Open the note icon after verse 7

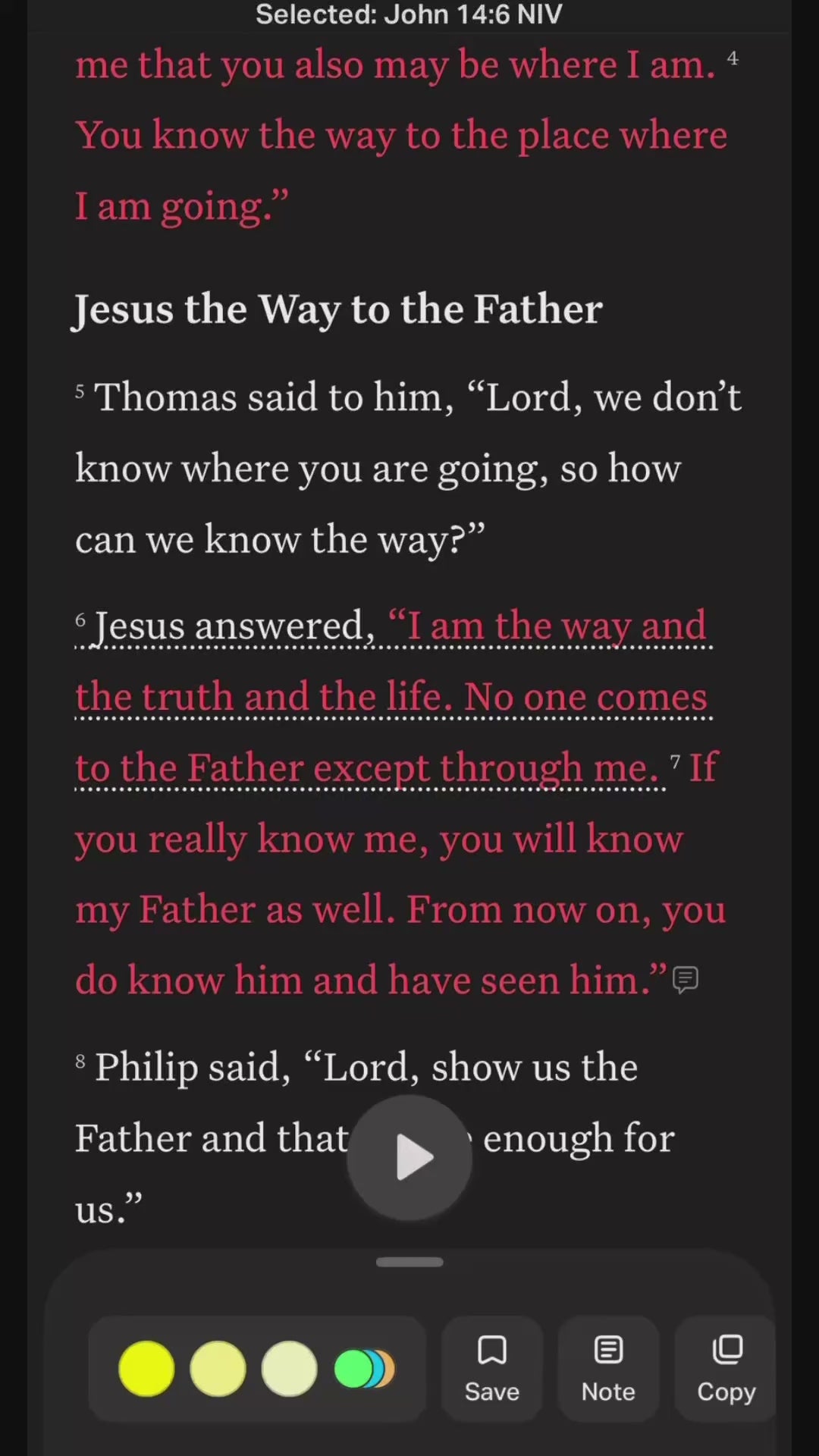pyautogui.click(x=686, y=980)
